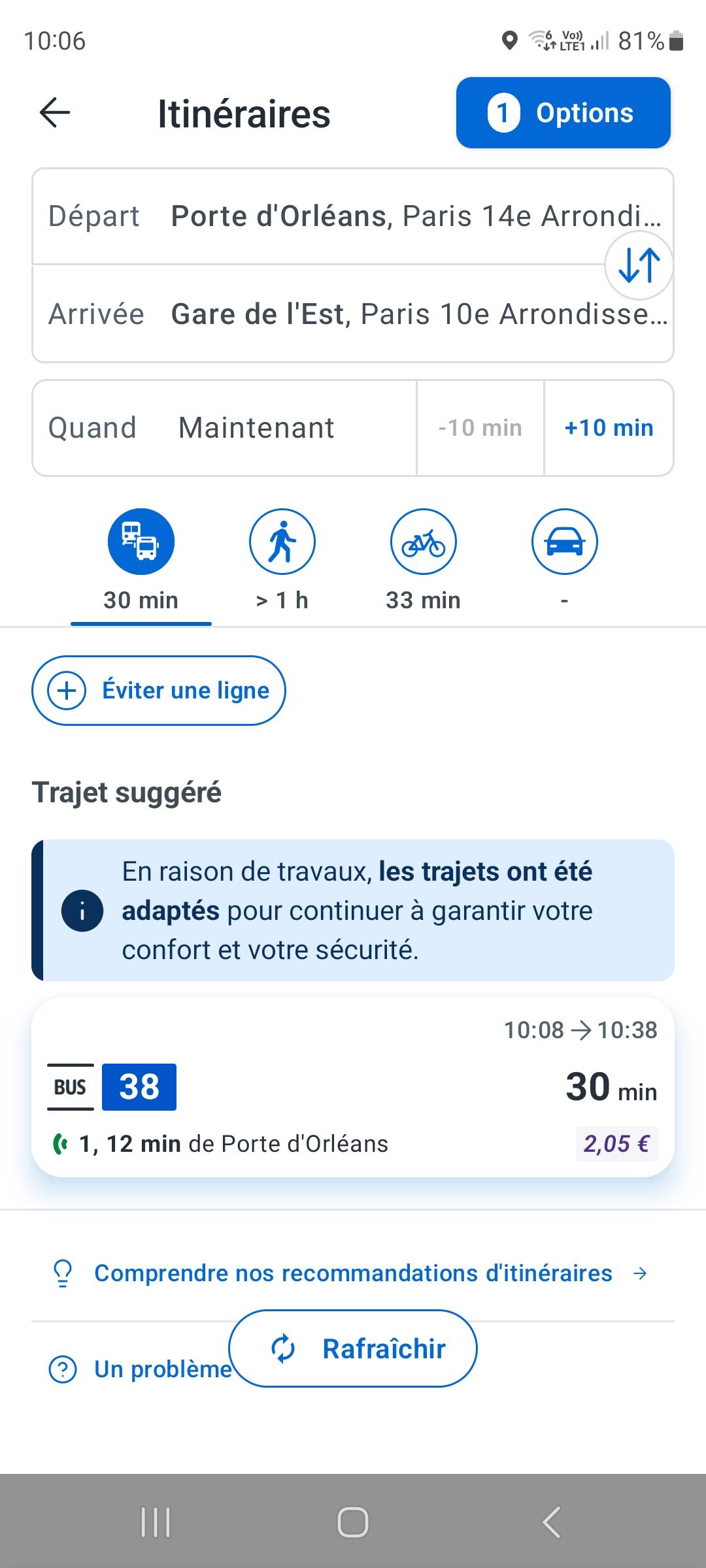Edit the Départ field with Porte d'Orléans

point(353,216)
